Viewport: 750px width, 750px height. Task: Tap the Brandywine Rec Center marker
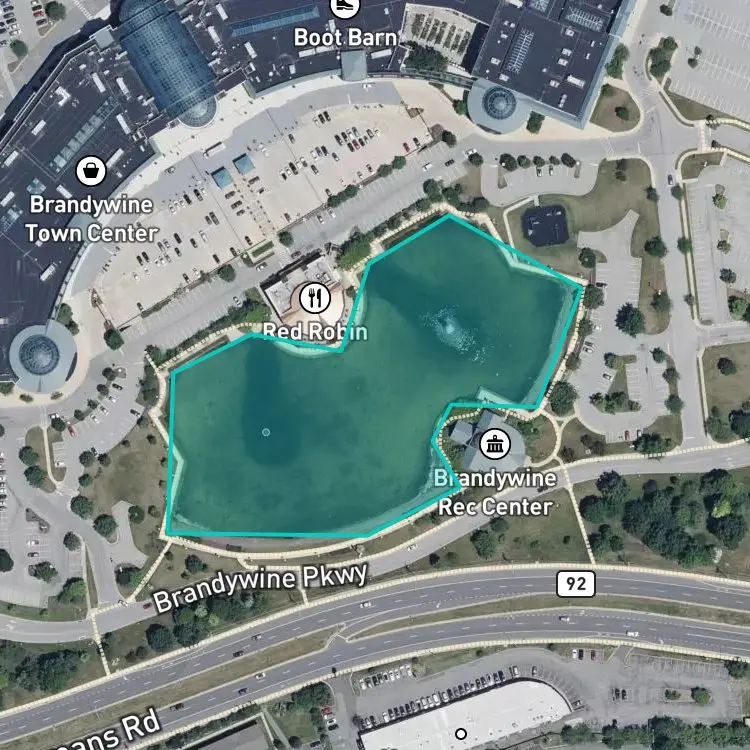point(495,443)
